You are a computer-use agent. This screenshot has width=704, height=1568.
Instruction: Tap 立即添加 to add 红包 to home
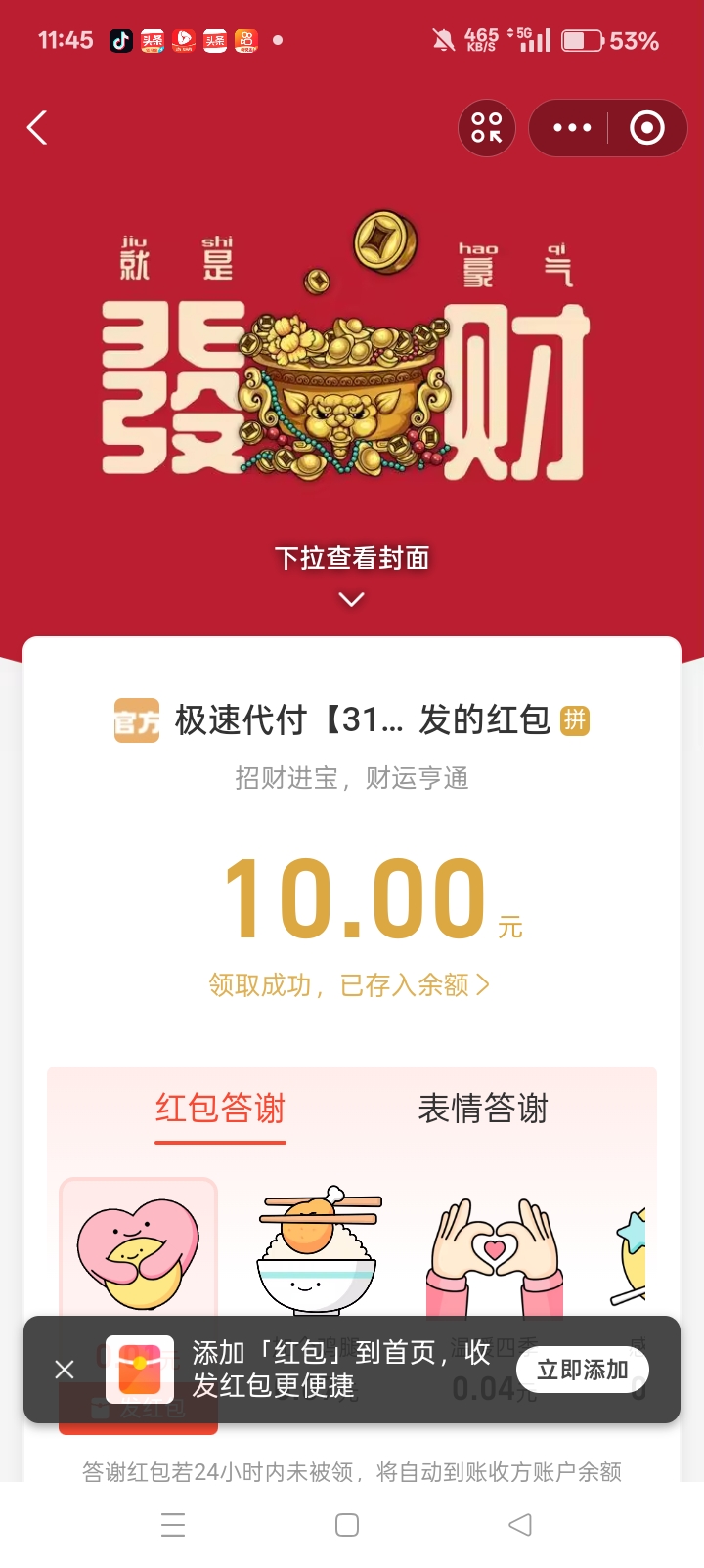pos(583,1370)
